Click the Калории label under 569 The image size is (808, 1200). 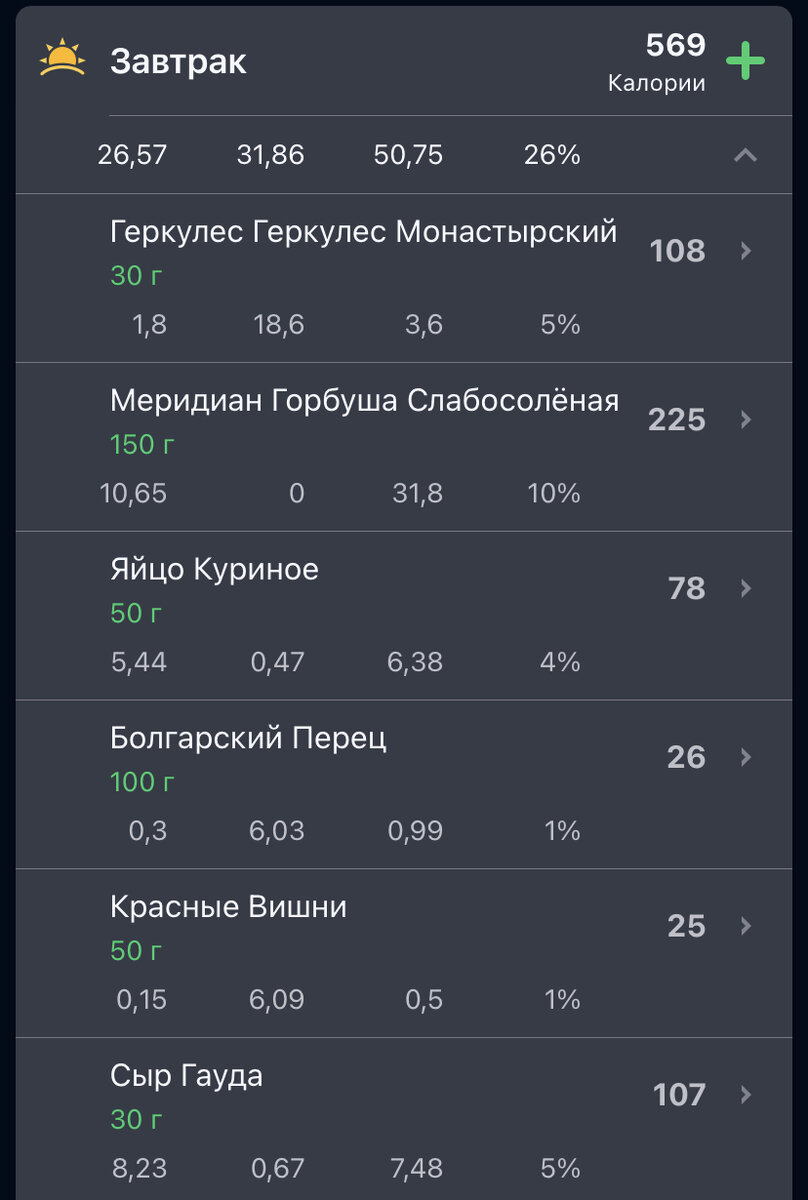[659, 84]
